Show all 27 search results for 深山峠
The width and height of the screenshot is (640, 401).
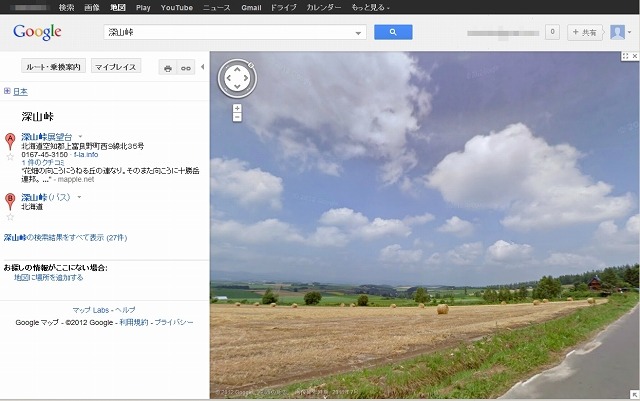[x=65, y=238]
